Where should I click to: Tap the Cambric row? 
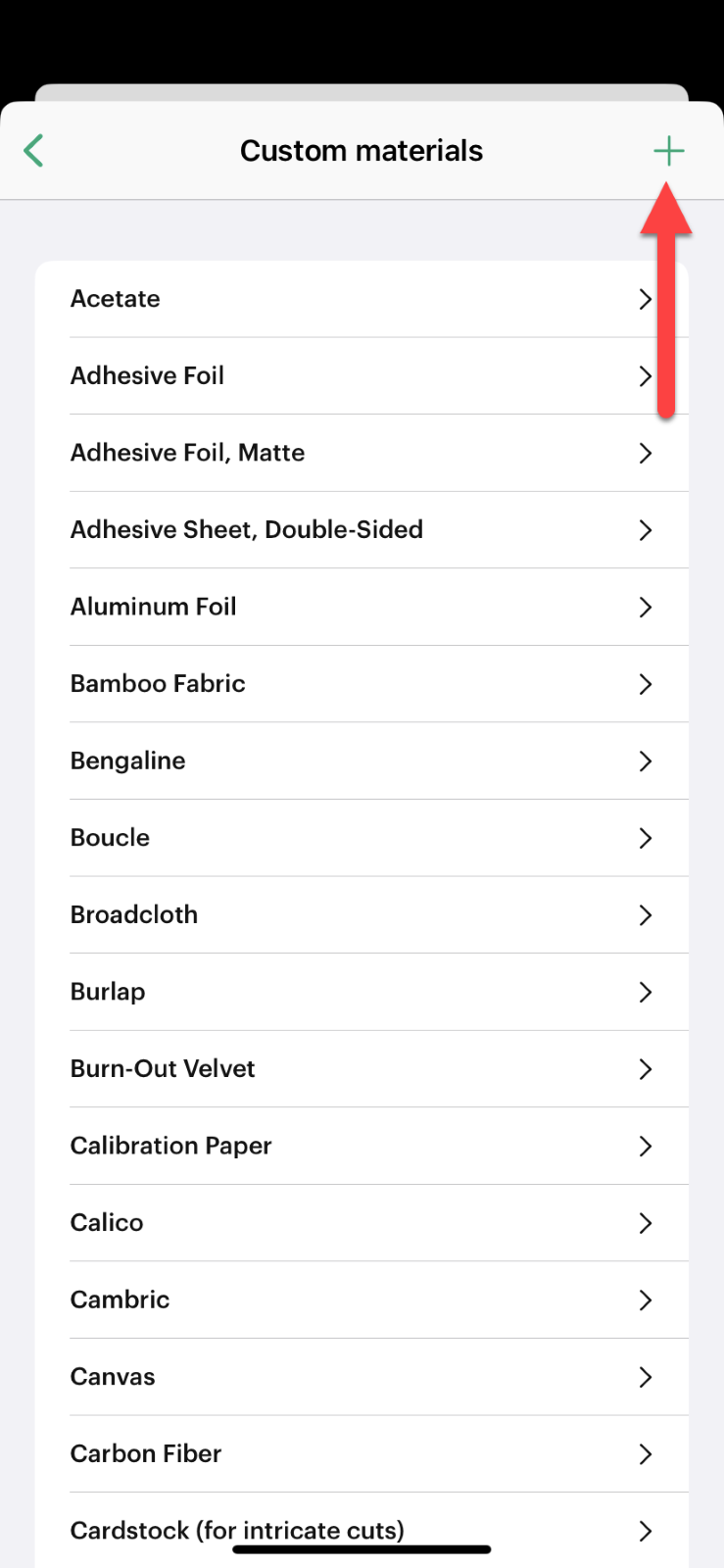(362, 1299)
